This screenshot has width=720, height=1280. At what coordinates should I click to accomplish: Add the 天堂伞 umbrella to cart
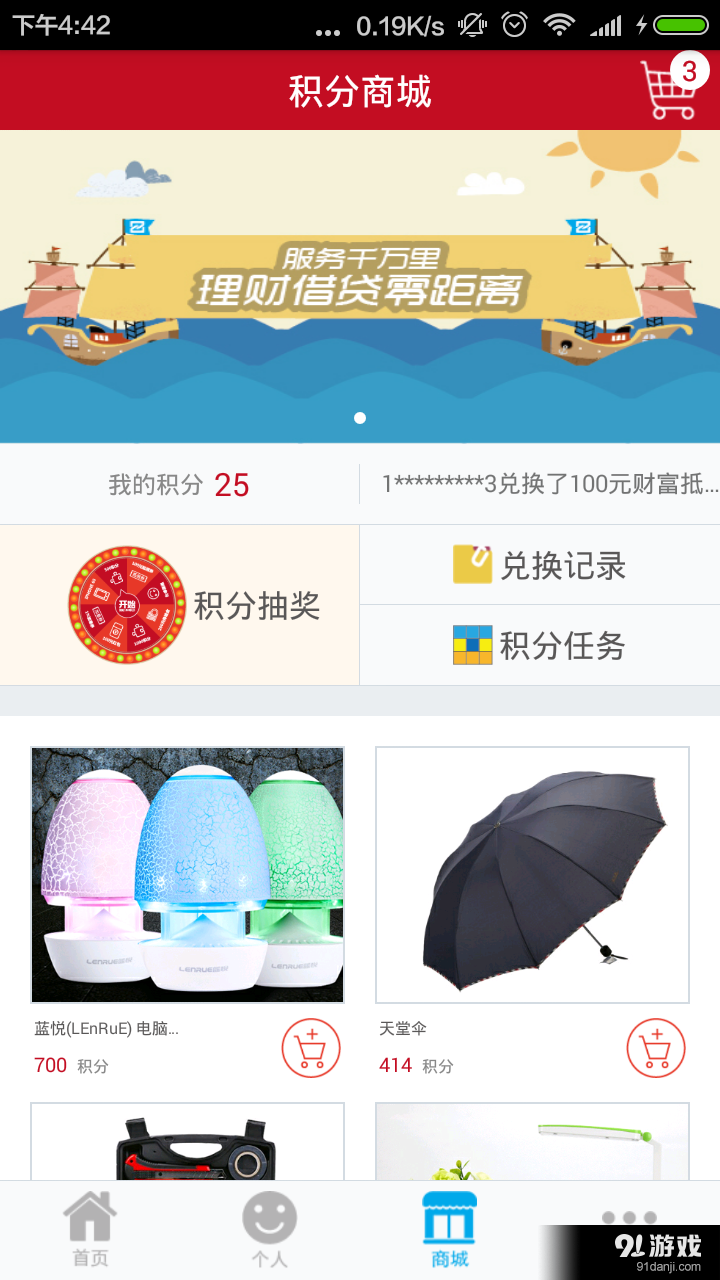(x=655, y=1050)
